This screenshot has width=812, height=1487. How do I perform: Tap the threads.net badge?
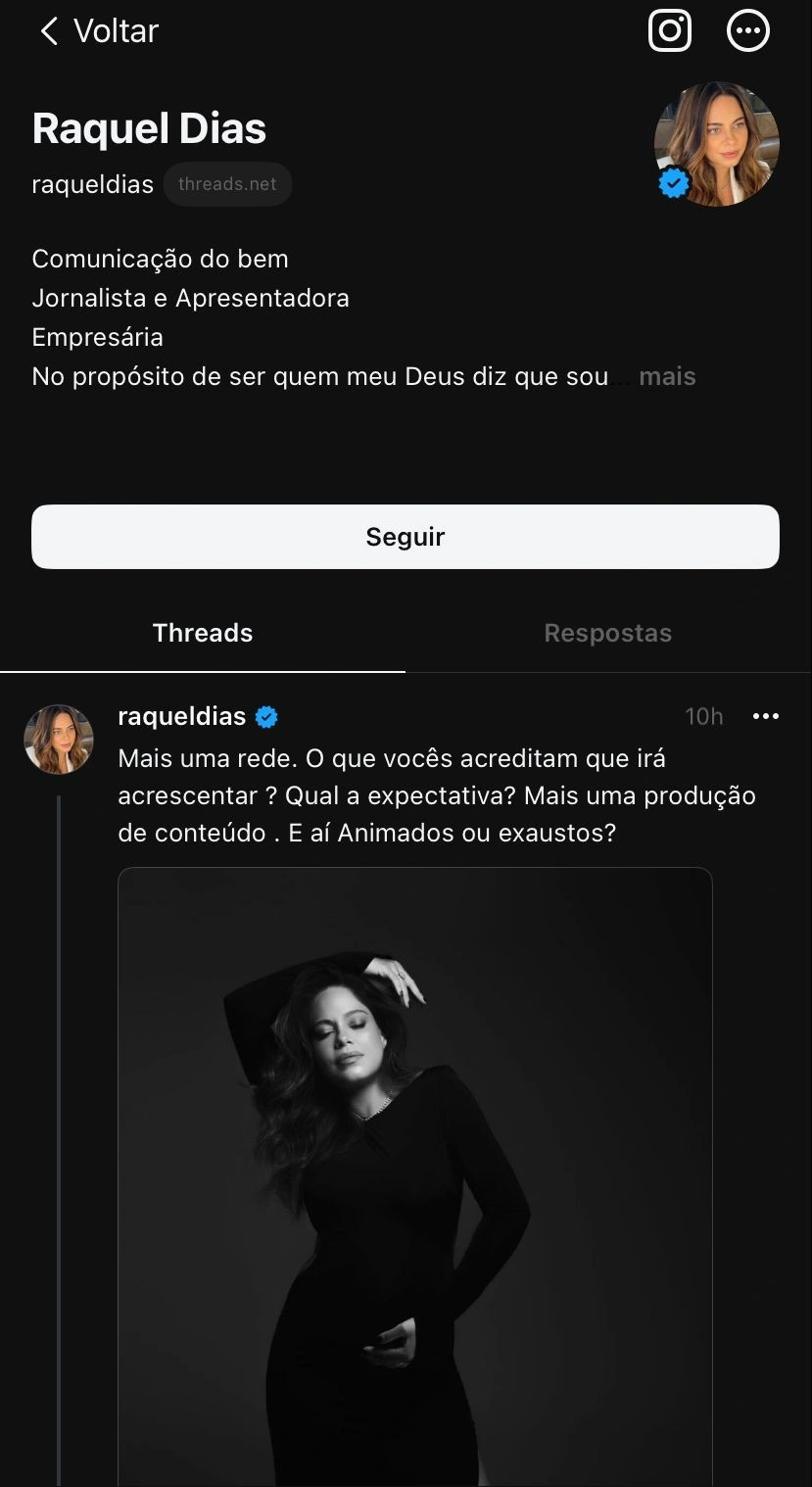pyautogui.click(x=227, y=184)
